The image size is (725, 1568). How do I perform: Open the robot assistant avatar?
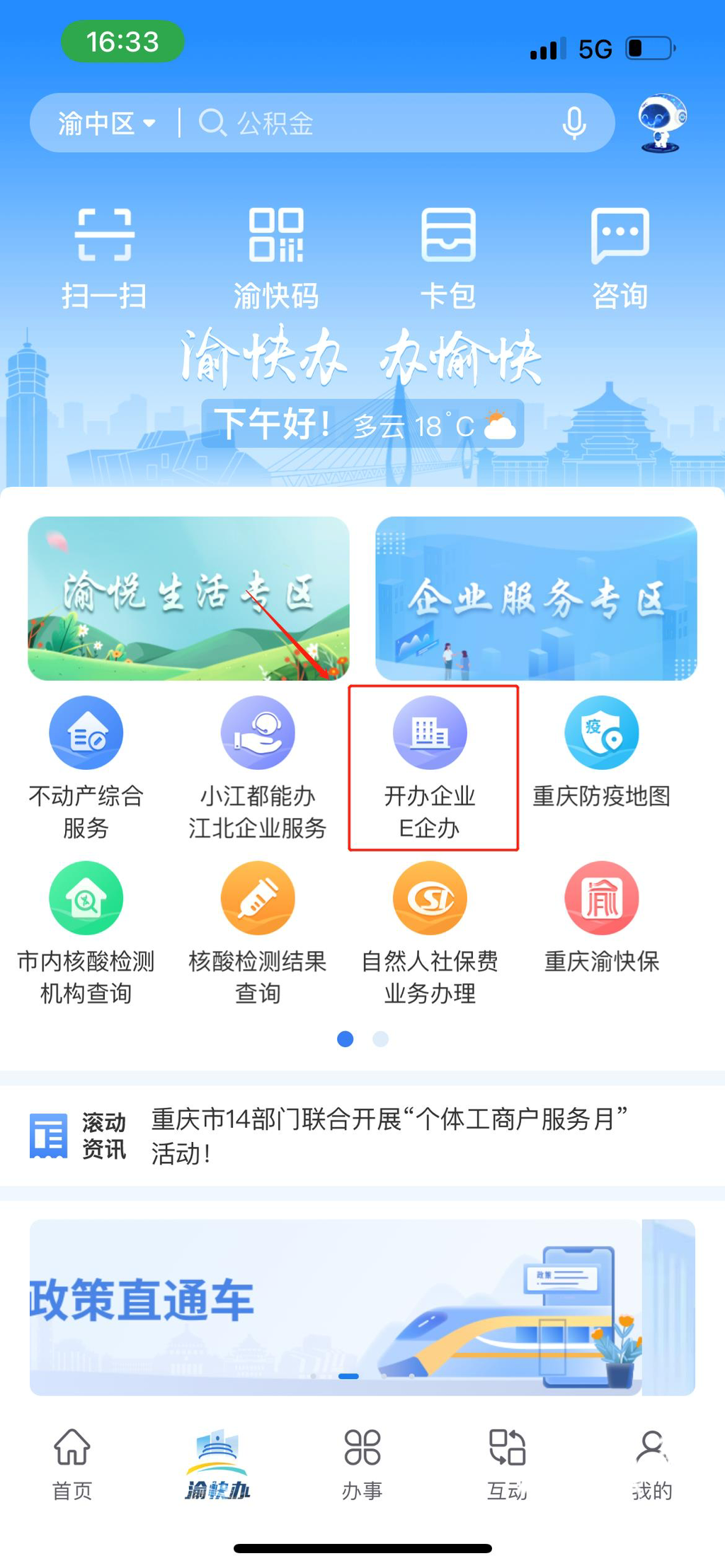[x=661, y=123]
